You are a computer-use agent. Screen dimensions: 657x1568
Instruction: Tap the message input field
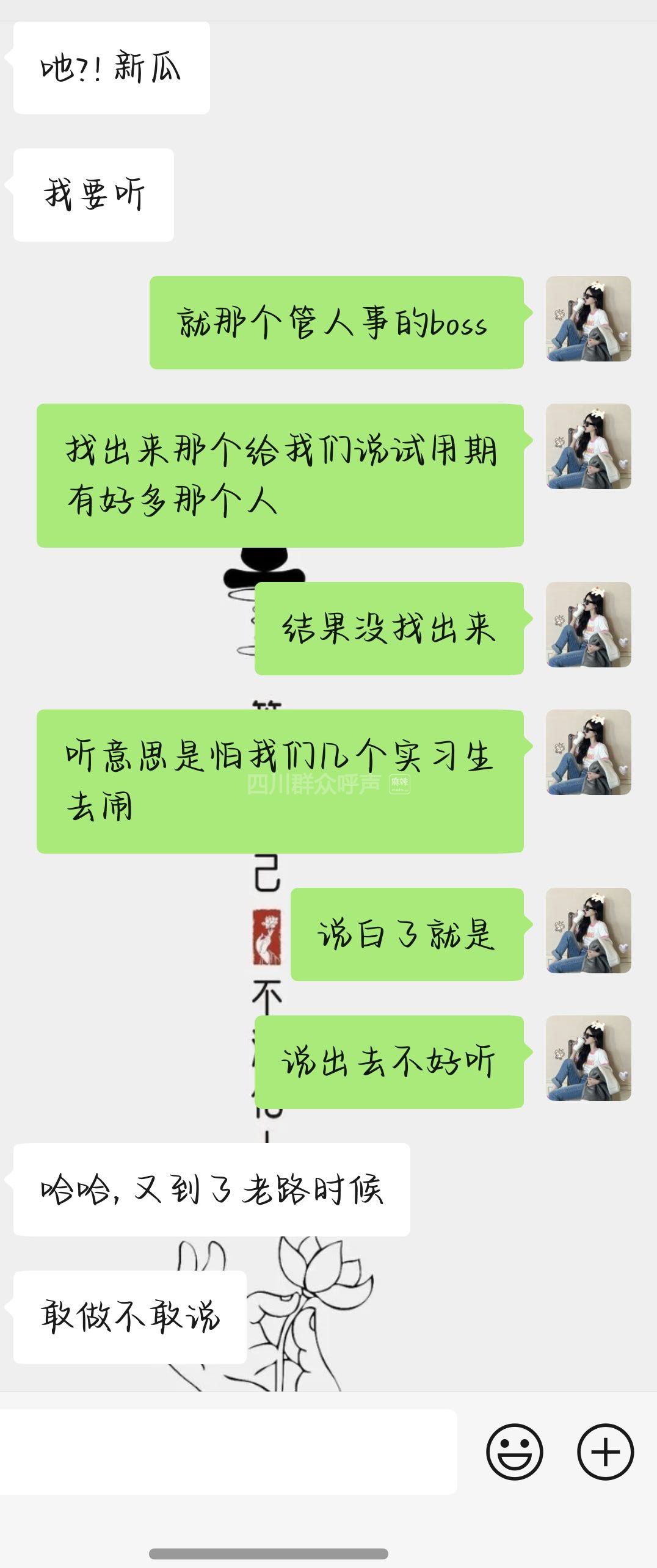coord(227,1452)
